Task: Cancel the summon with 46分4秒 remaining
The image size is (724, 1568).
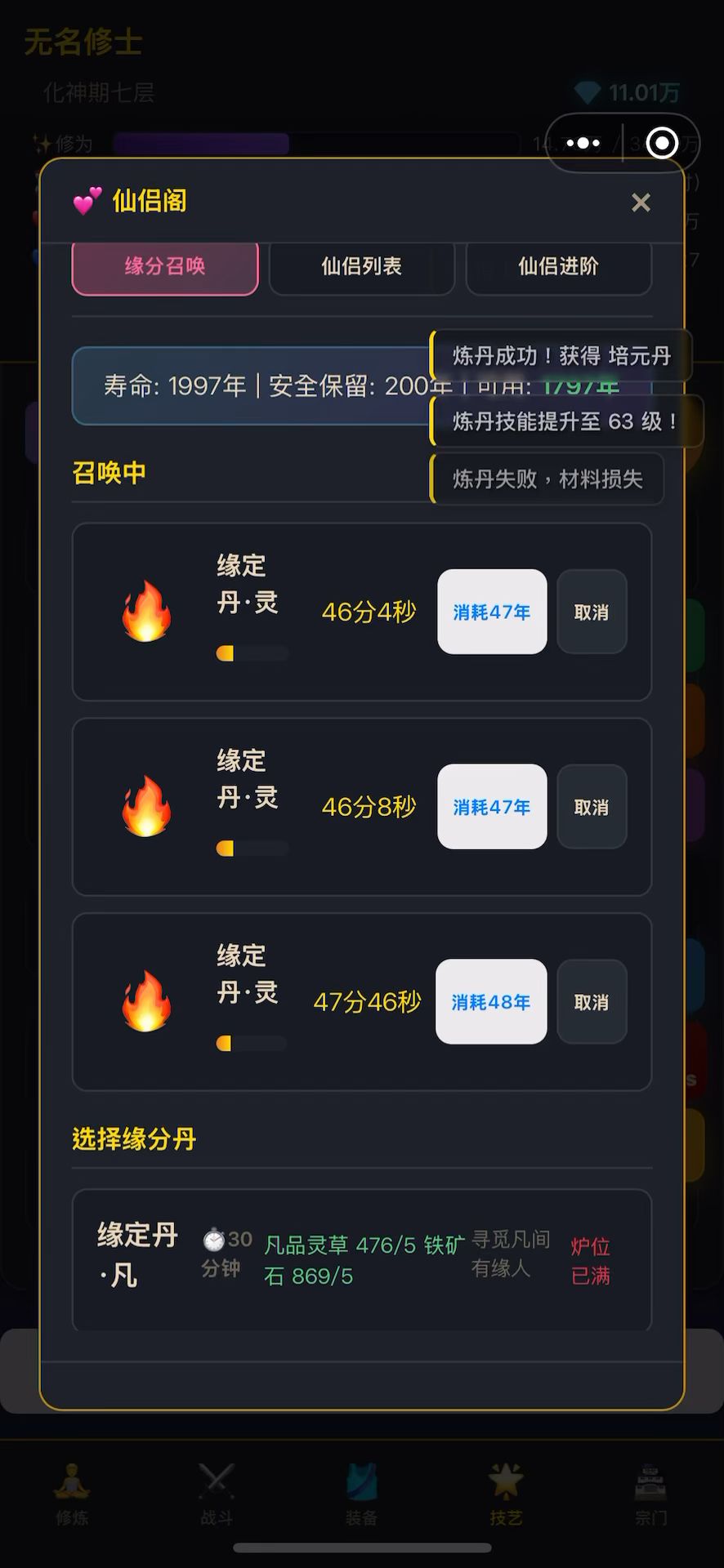Action: pos(592,612)
